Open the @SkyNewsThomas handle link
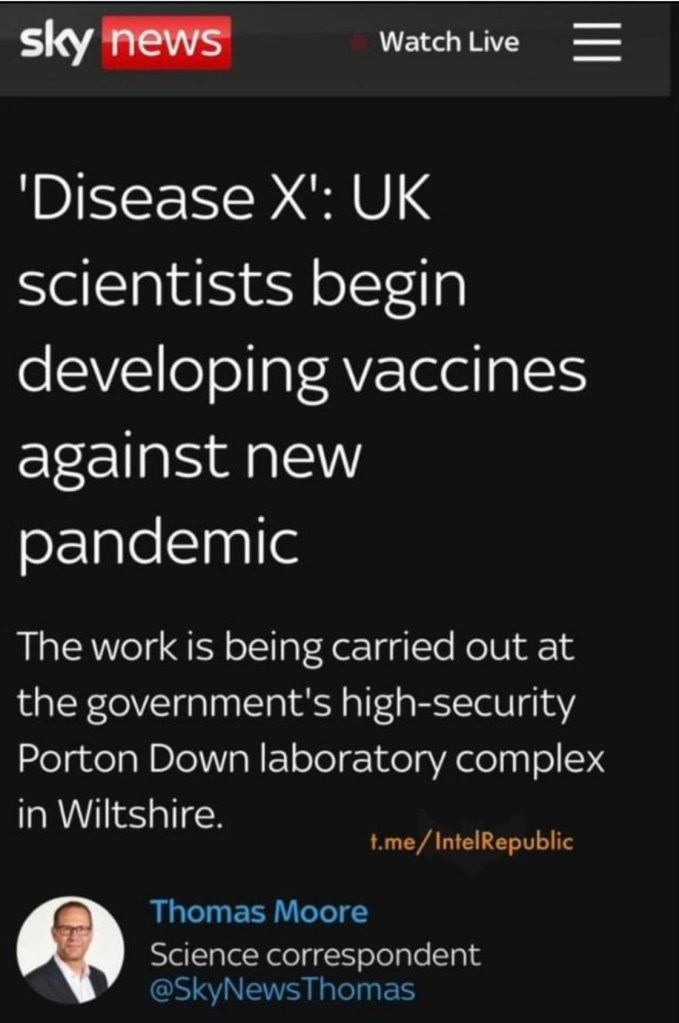 pyautogui.click(x=282, y=990)
